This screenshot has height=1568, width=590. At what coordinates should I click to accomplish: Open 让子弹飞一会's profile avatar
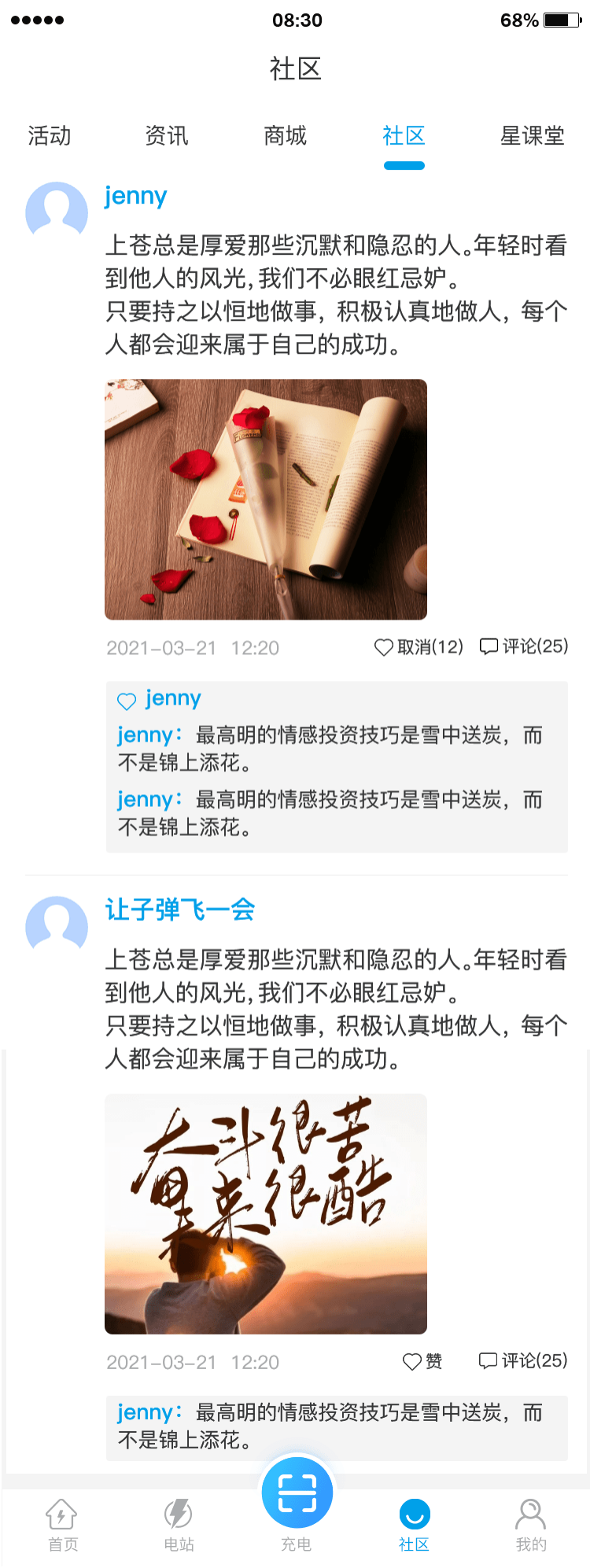57,926
